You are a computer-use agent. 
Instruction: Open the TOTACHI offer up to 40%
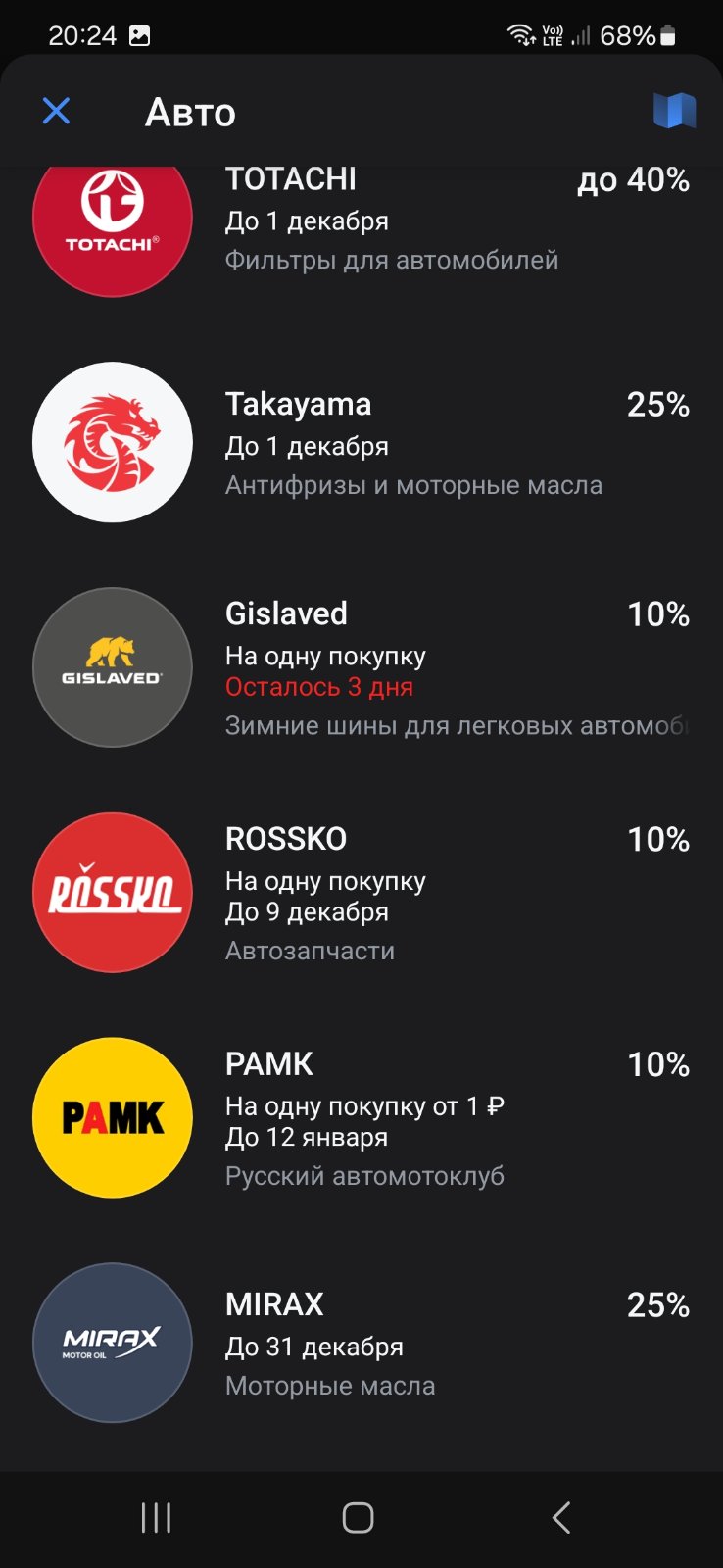point(361,230)
